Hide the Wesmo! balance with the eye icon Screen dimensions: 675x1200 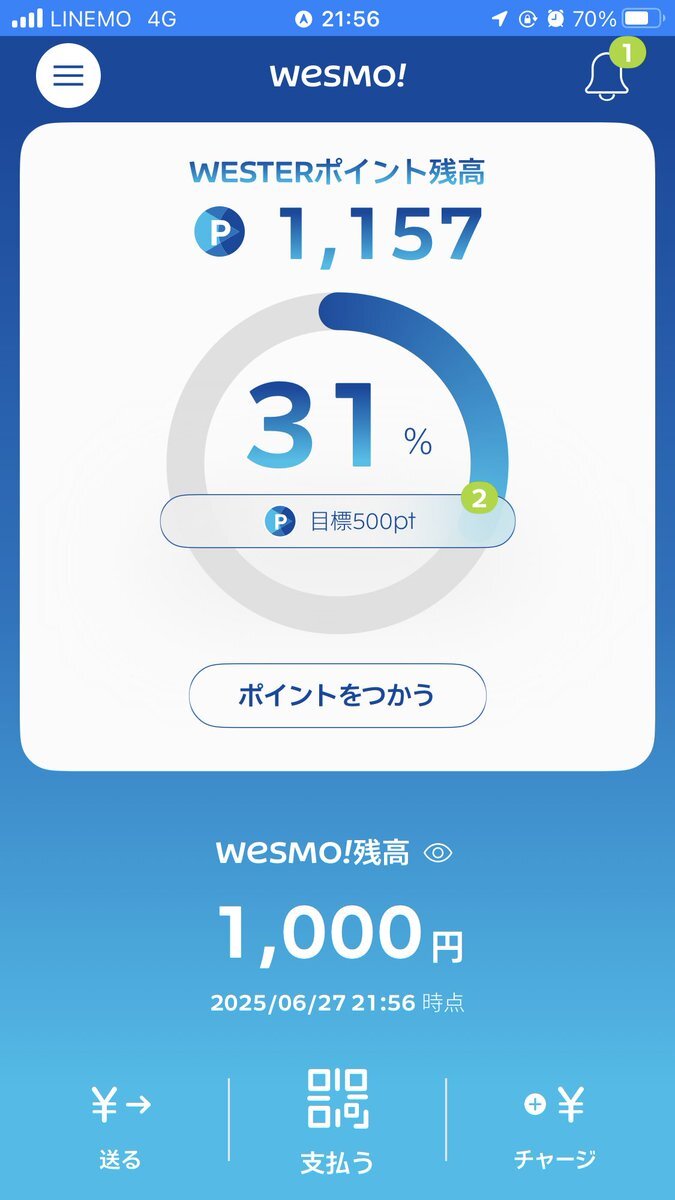click(x=439, y=853)
